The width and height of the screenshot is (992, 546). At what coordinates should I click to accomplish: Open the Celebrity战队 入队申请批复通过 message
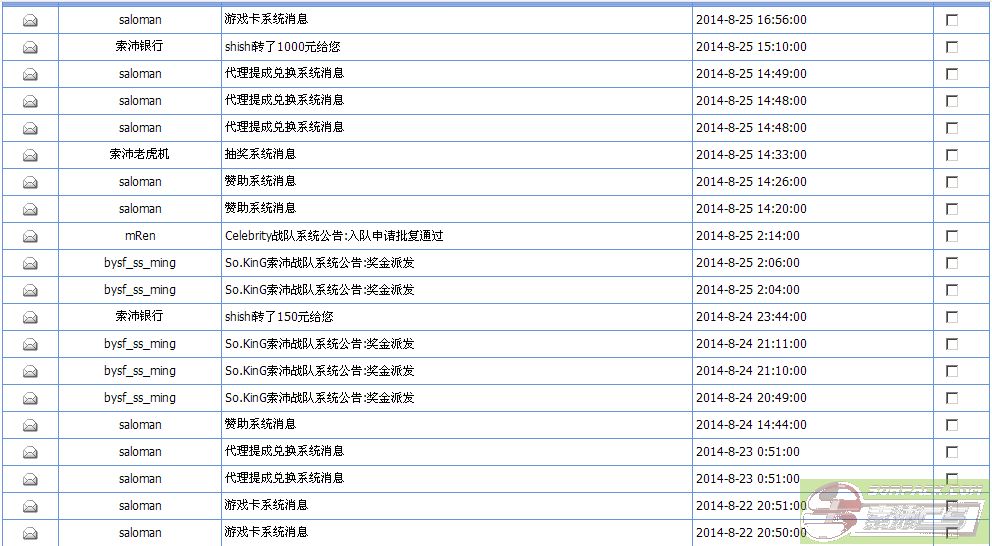pos(333,236)
